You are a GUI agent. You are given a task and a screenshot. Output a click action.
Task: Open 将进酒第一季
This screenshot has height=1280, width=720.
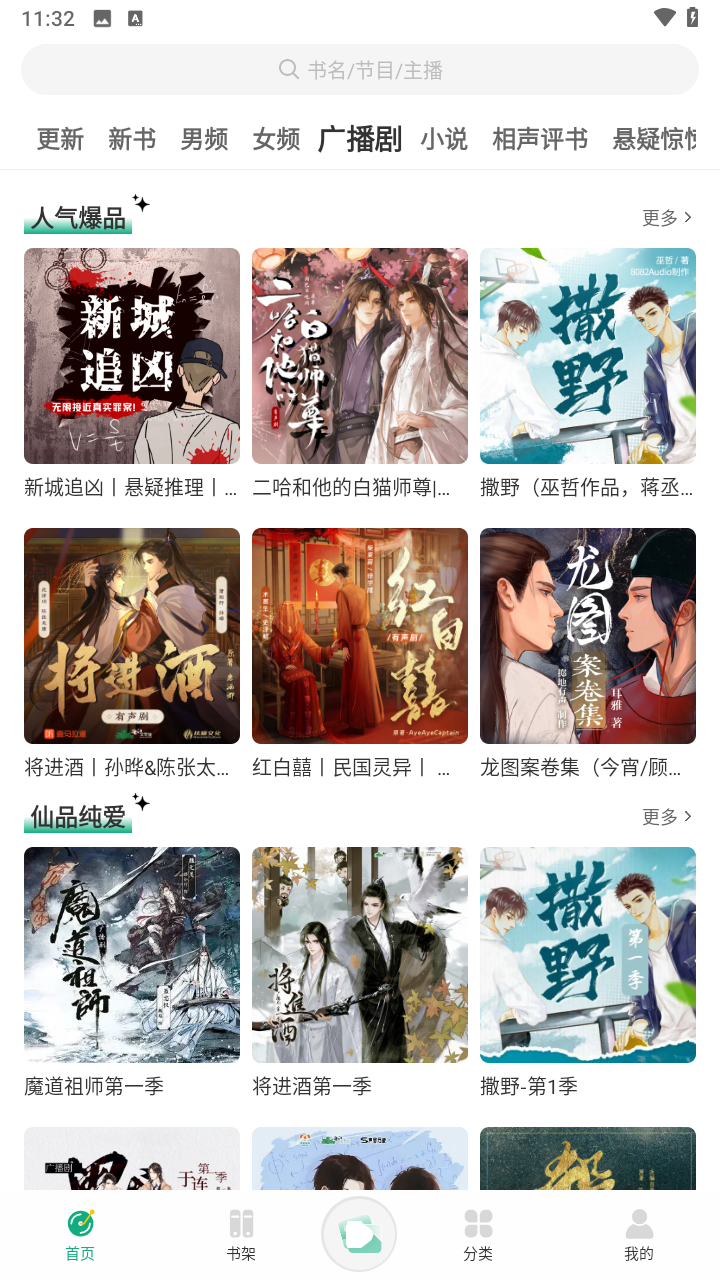click(360, 955)
